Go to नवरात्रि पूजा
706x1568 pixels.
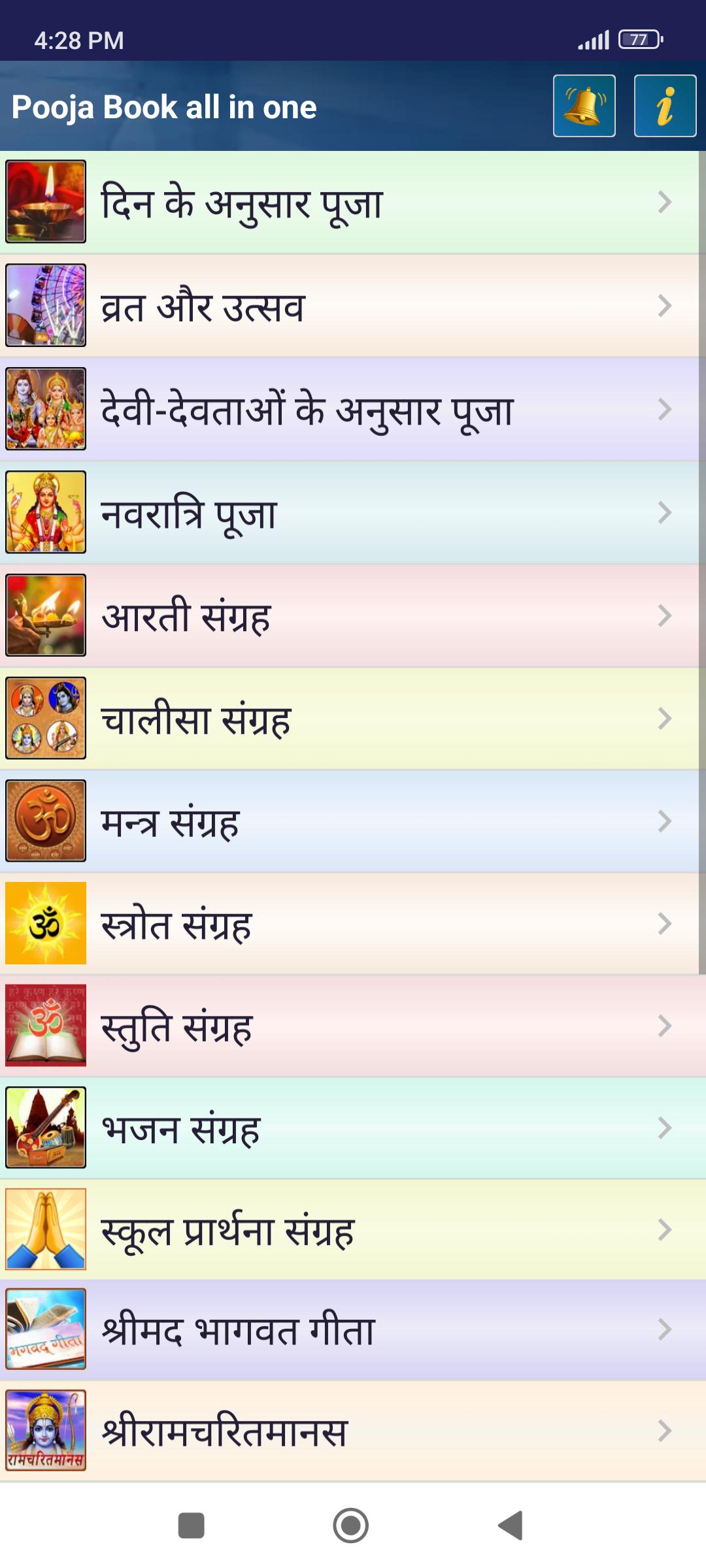(353, 513)
